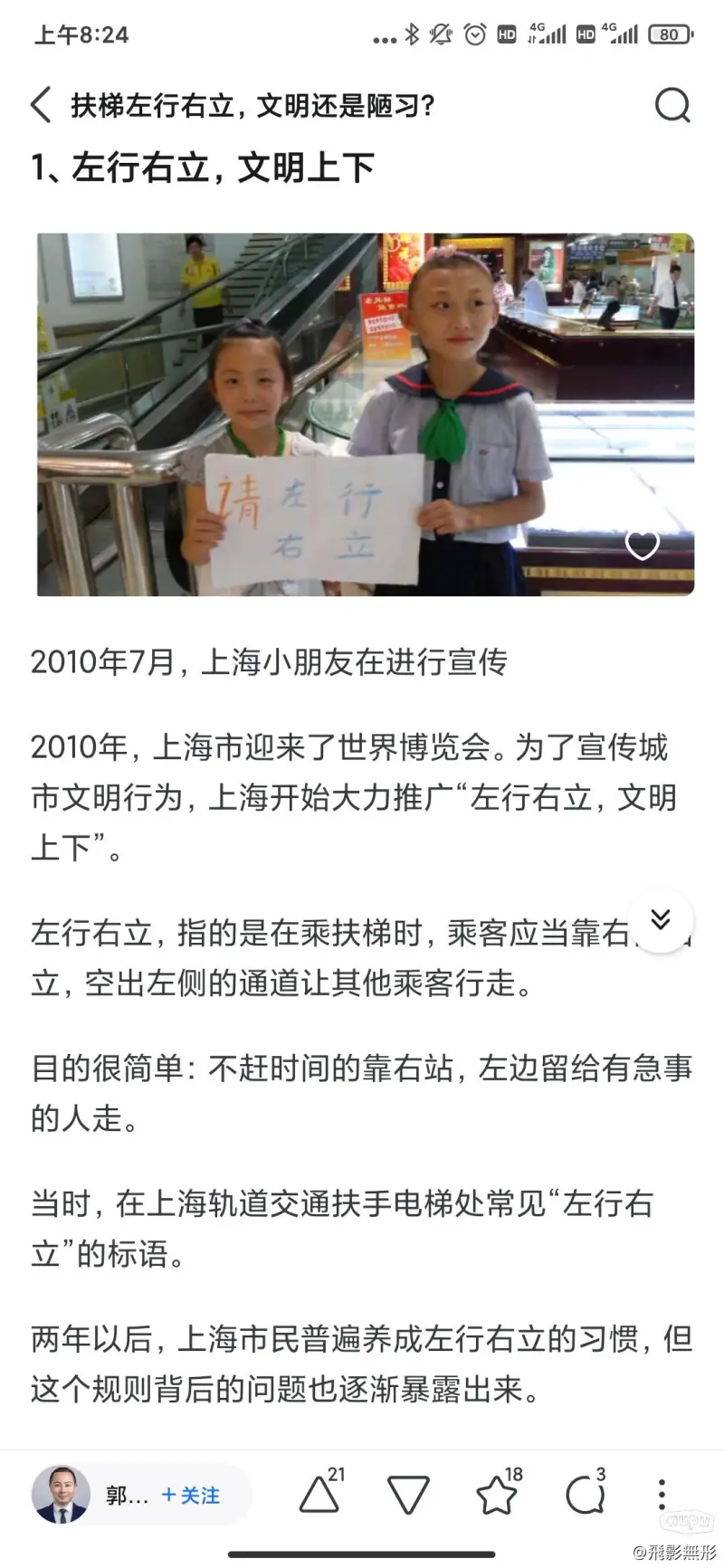Downvote the article
This screenshot has height=1568, width=724.
[407, 1496]
